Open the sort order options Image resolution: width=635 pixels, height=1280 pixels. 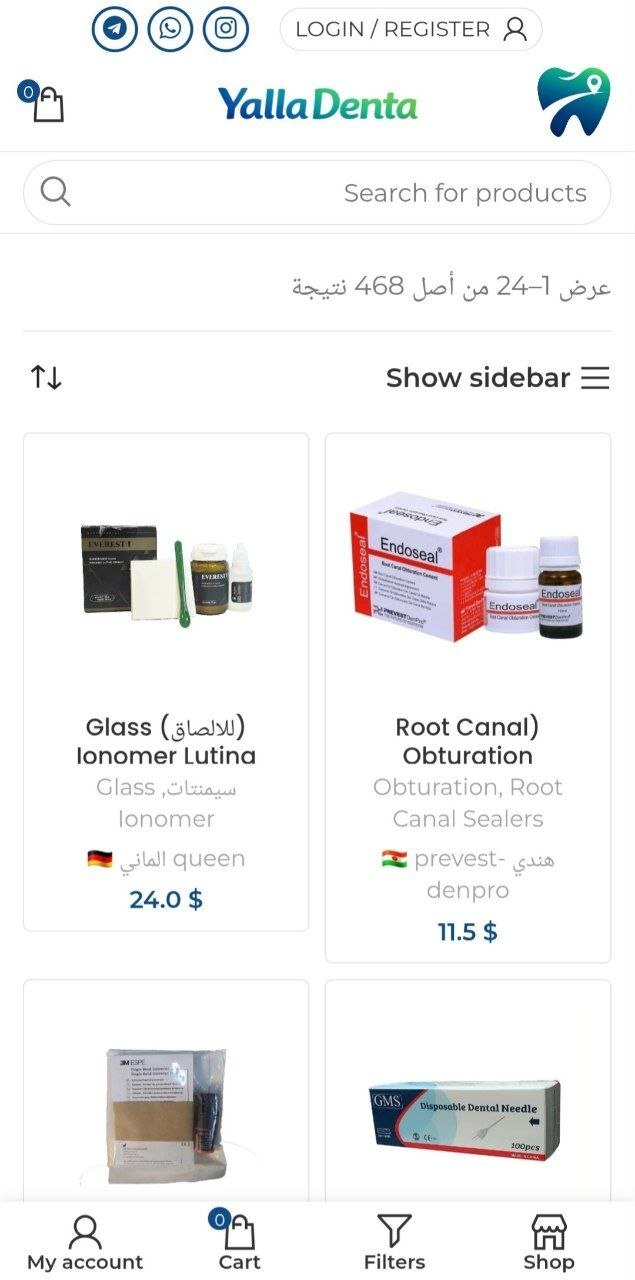click(x=46, y=378)
